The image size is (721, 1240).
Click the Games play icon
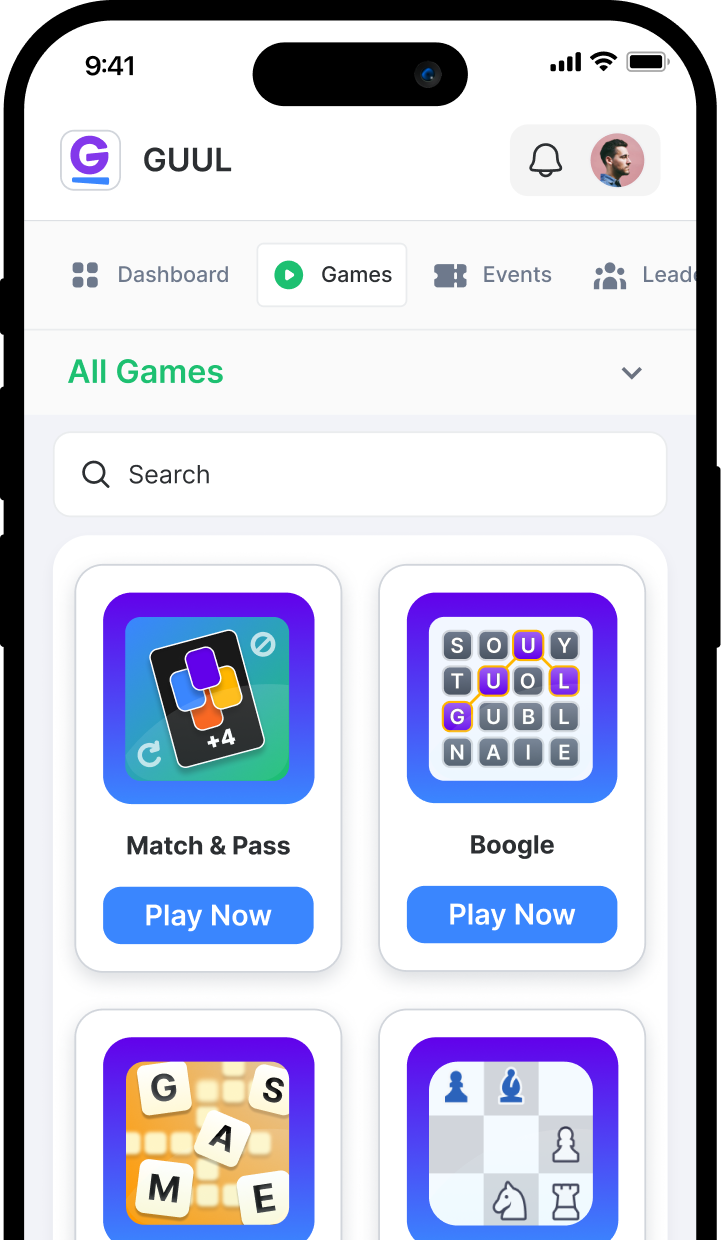288,274
